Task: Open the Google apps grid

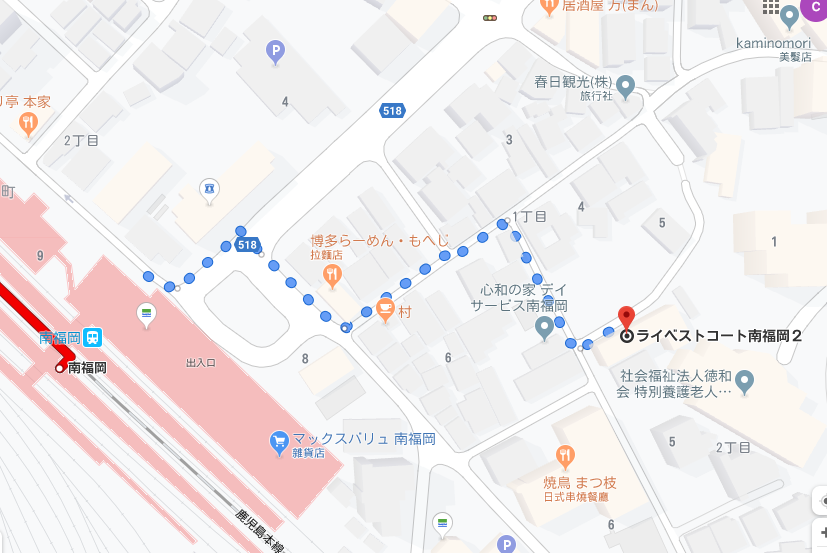Action: (x=770, y=6)
